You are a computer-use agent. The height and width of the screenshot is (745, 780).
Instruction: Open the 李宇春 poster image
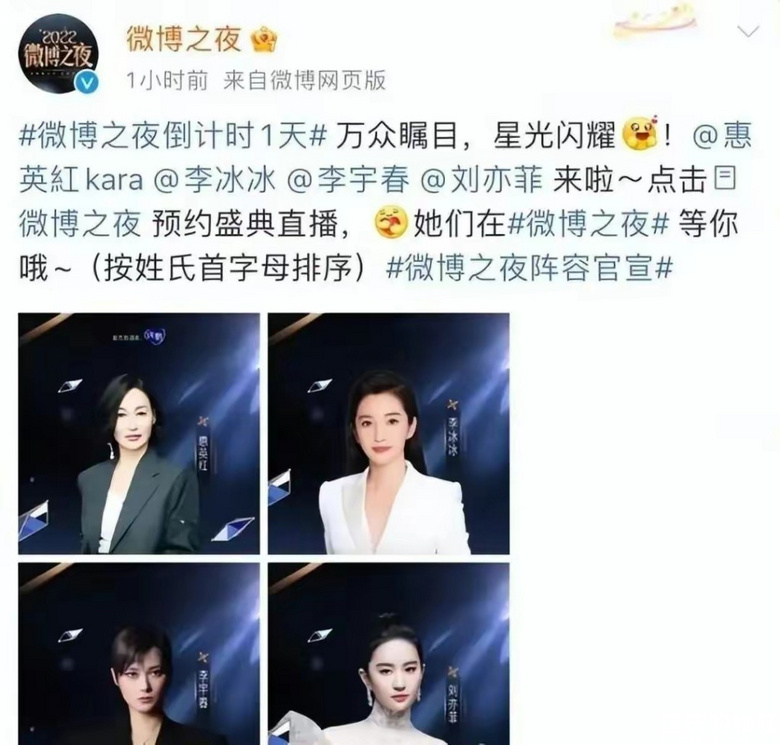pos(139,653)
